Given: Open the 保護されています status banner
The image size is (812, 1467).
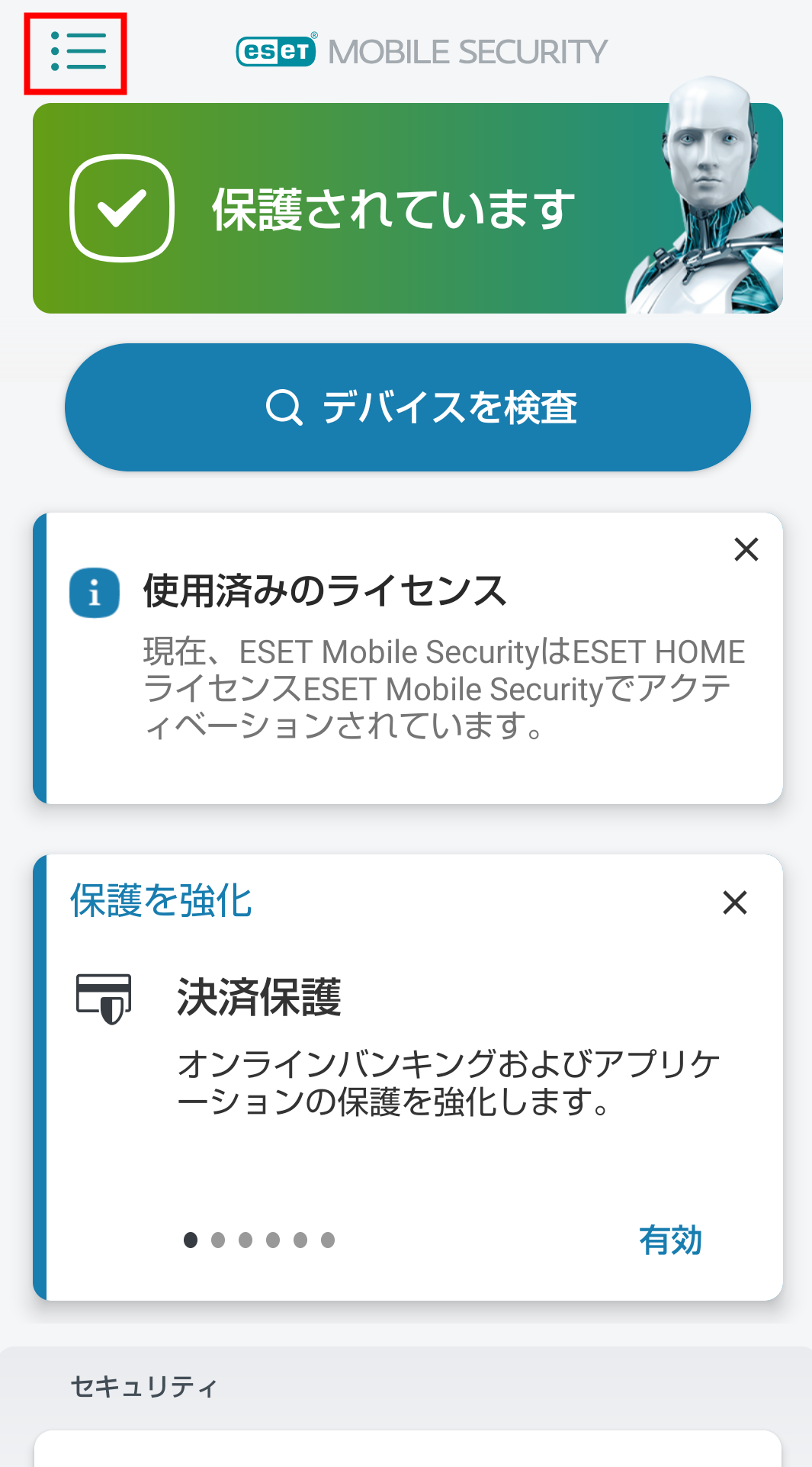Looking at the screenshot, I should 408,208.
